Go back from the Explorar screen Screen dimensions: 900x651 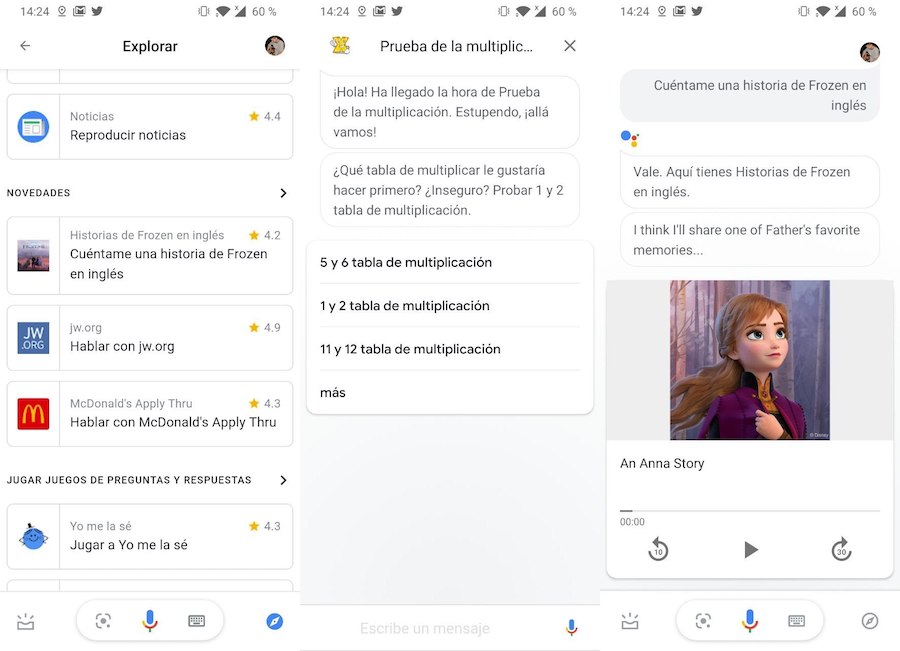pyautogui.click(x=25, y=46)
